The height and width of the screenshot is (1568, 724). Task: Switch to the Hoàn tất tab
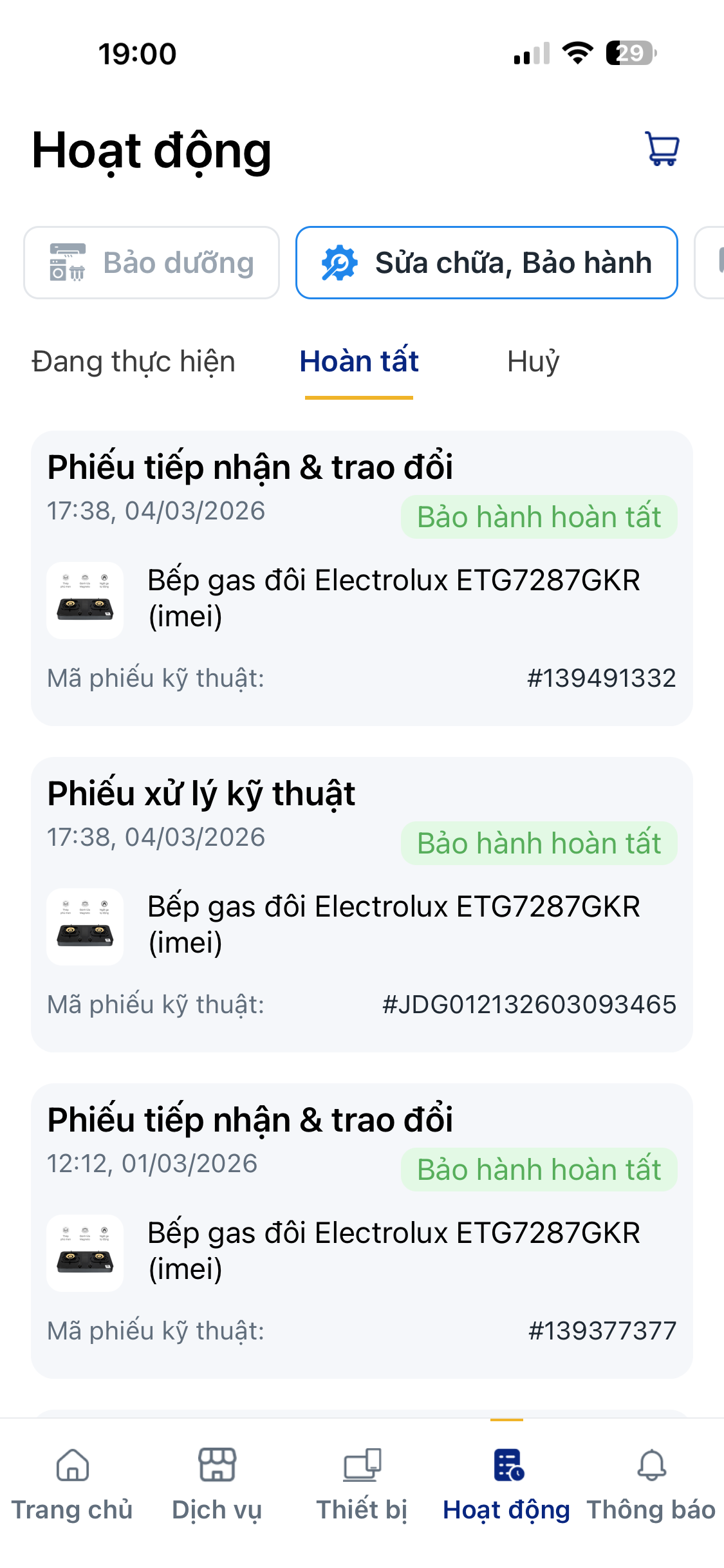tap(359, 362)
